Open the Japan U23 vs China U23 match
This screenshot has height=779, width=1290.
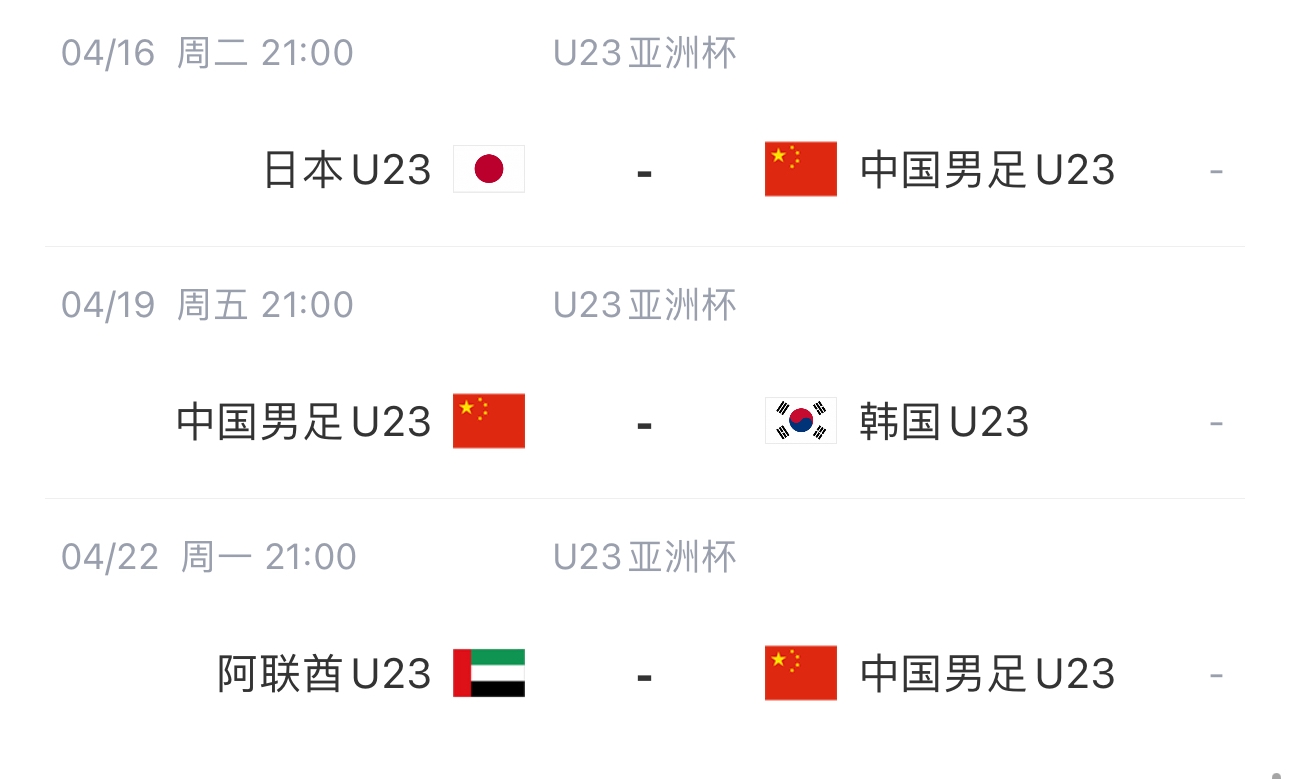(x=644, y=170)
